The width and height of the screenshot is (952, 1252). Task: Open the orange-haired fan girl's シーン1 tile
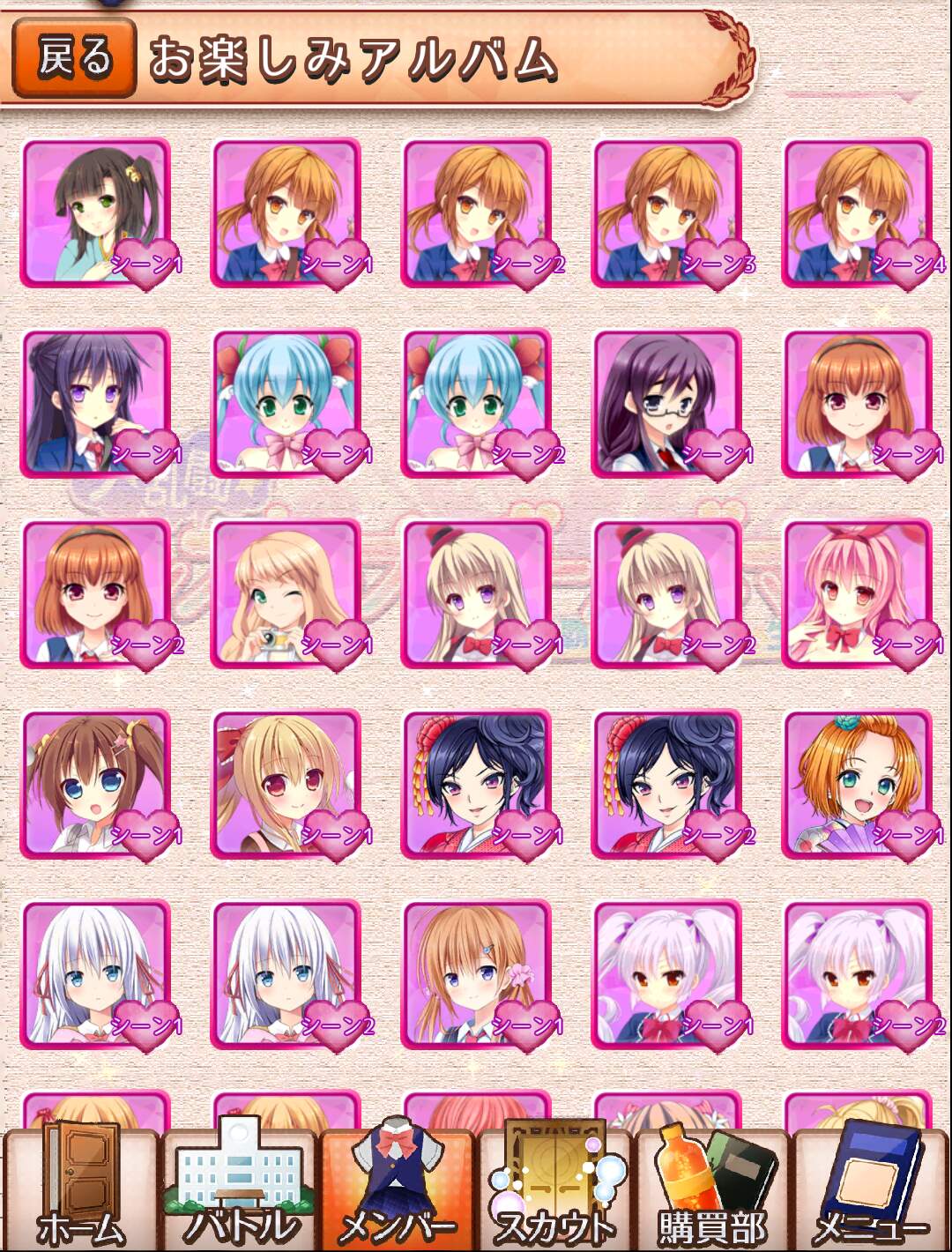(x=857, y=785)
